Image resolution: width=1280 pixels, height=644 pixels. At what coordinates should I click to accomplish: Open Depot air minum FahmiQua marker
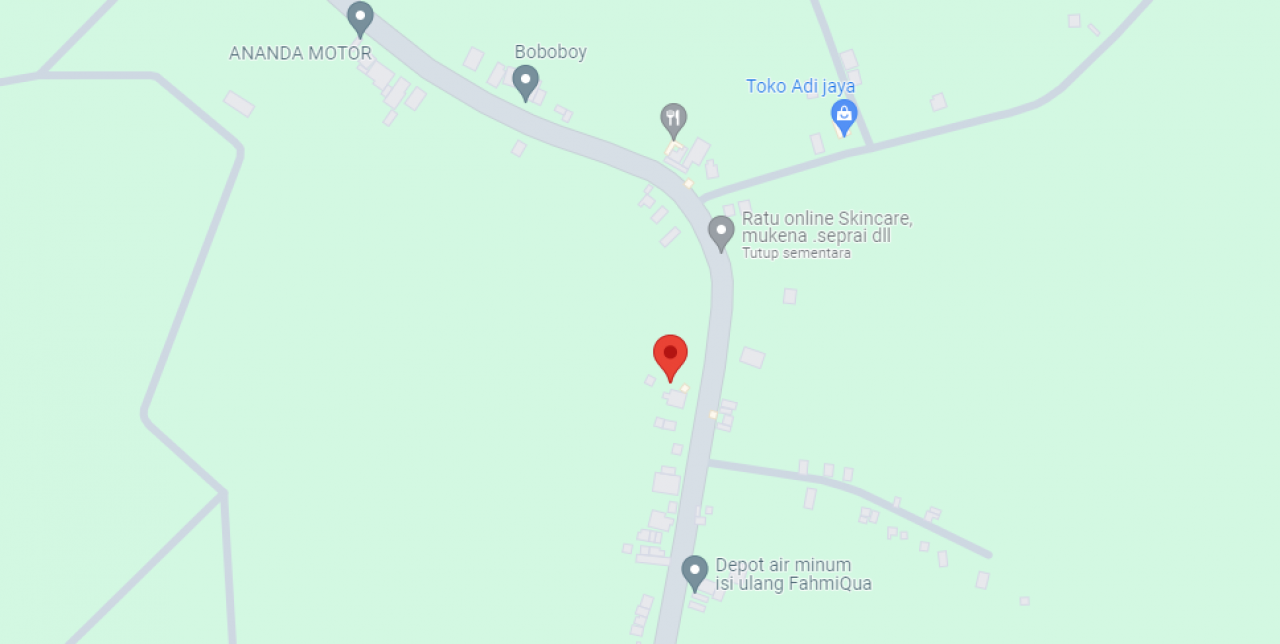[694, 572]
